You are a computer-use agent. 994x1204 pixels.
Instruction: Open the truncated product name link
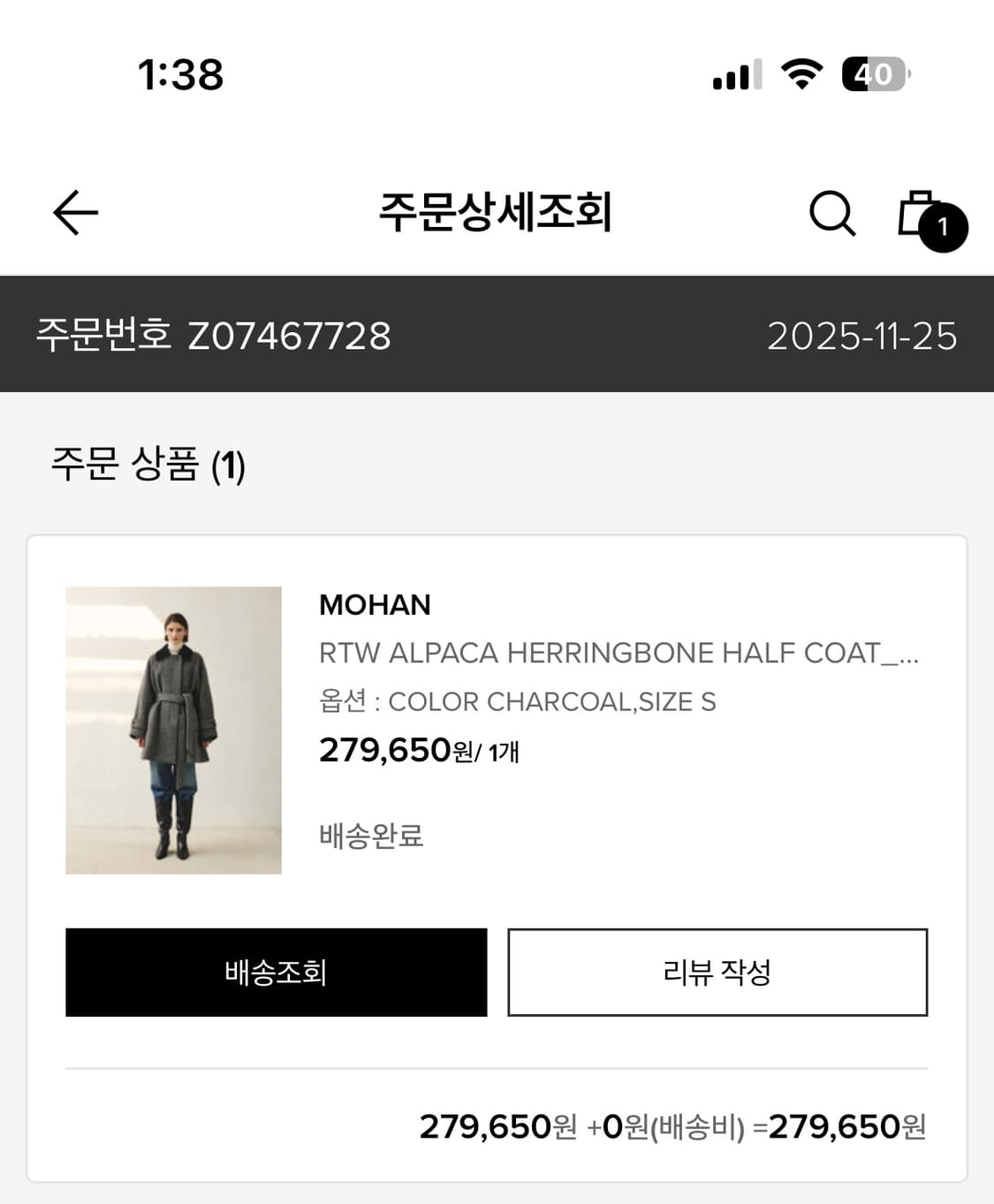pyautogui.click(x=618, y=654)
